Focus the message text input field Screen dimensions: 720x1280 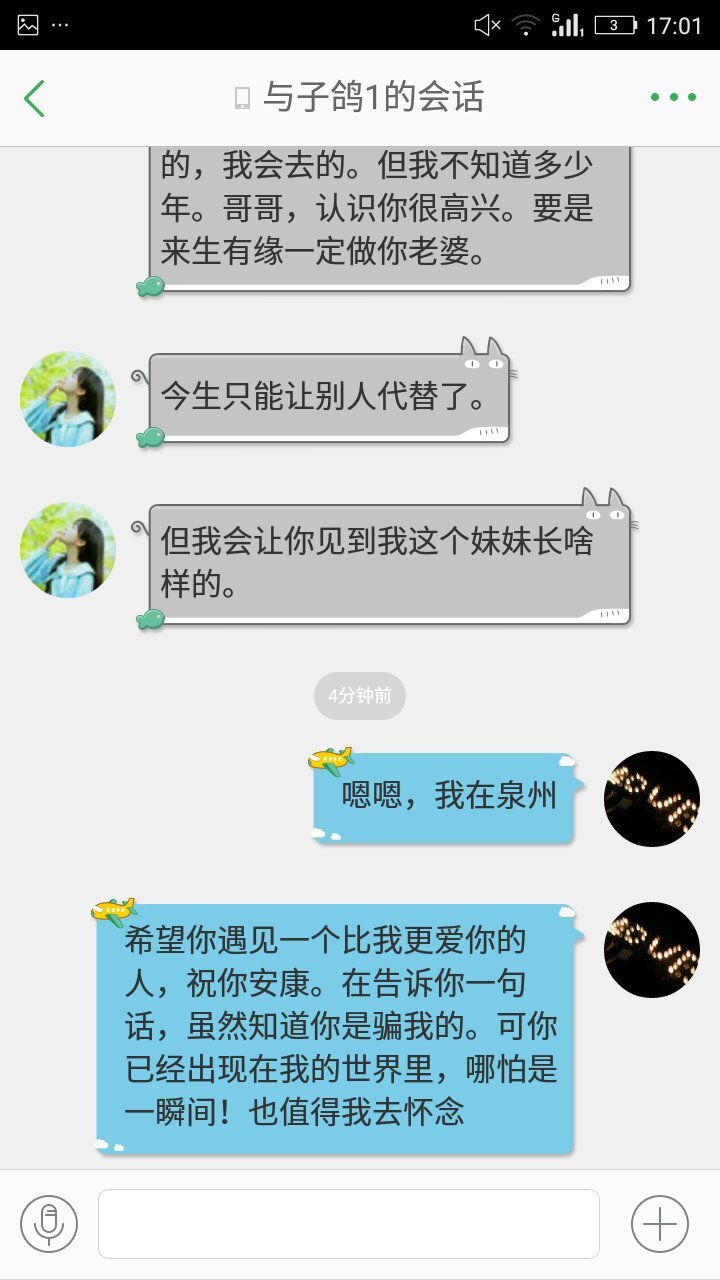348,1223
